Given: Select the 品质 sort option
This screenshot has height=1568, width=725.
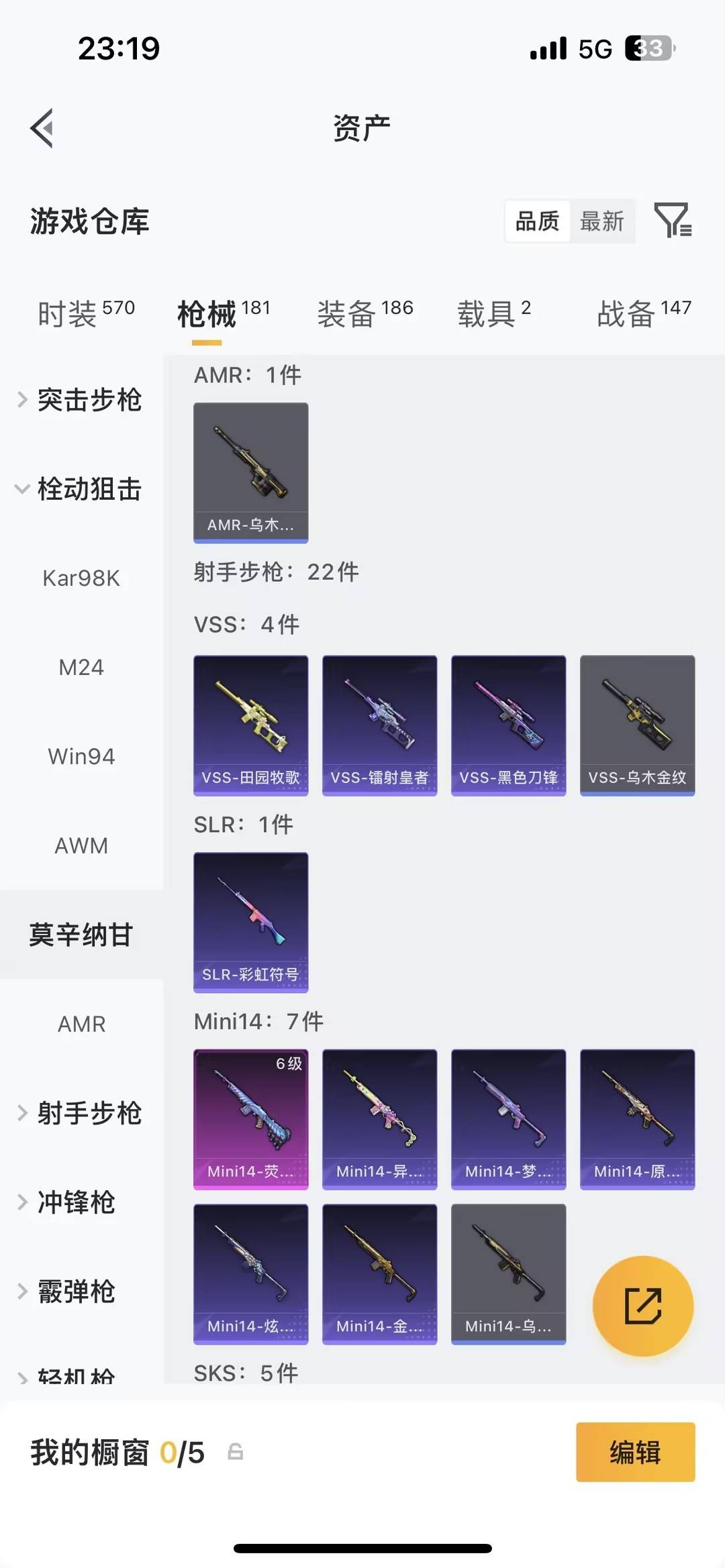Looking at the screenshot, I should [x=536, y=221].
